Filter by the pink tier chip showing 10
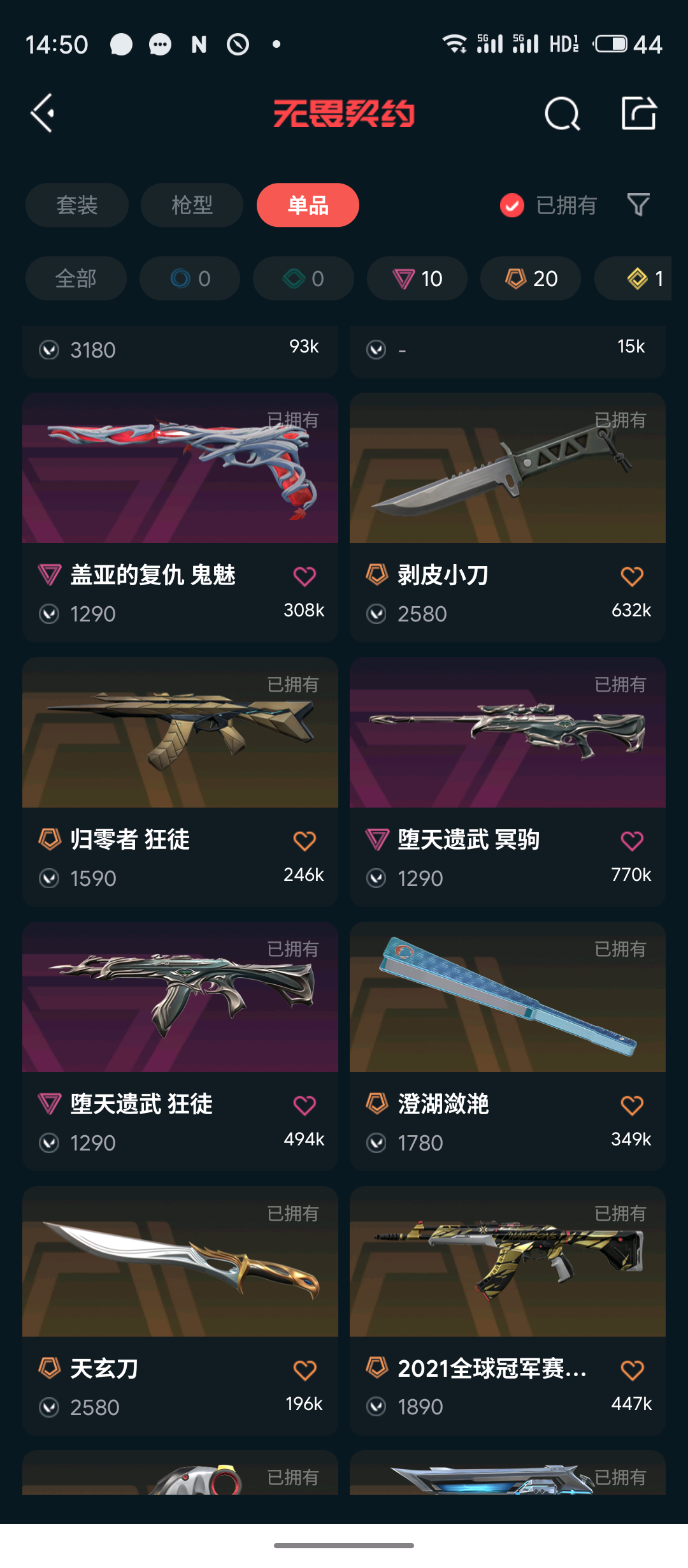The image size is (688, 1568). [417, 279]
